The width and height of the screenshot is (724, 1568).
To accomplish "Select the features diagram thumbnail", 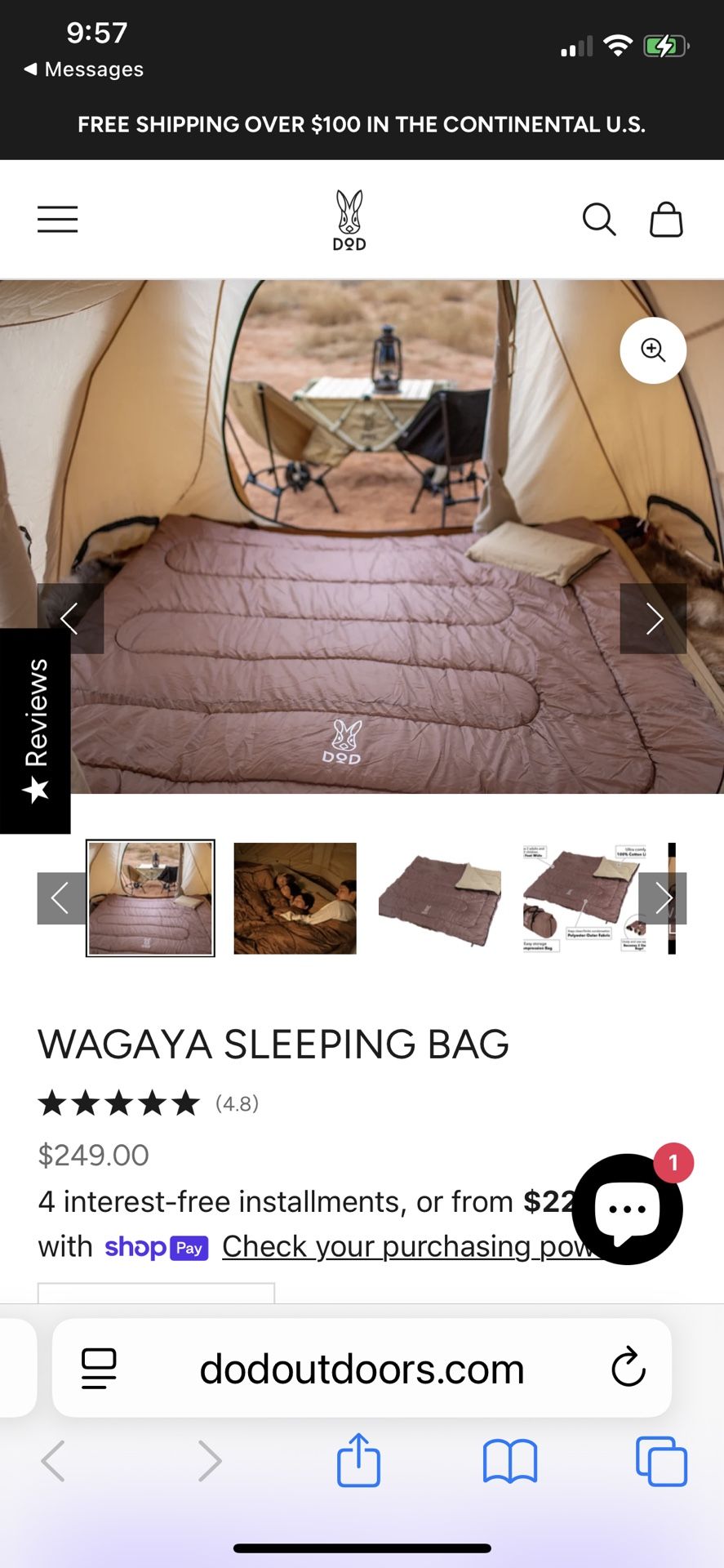I will click(584, 898).
